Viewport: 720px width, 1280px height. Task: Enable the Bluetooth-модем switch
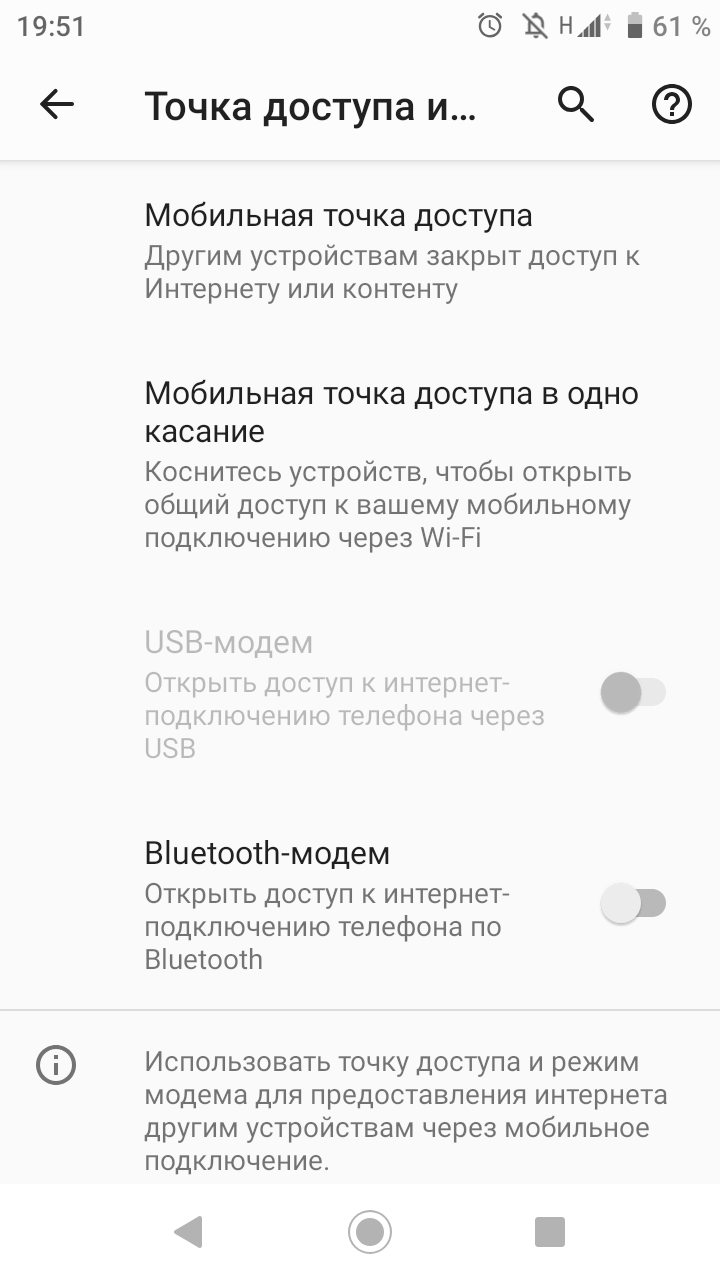(633, 904)
